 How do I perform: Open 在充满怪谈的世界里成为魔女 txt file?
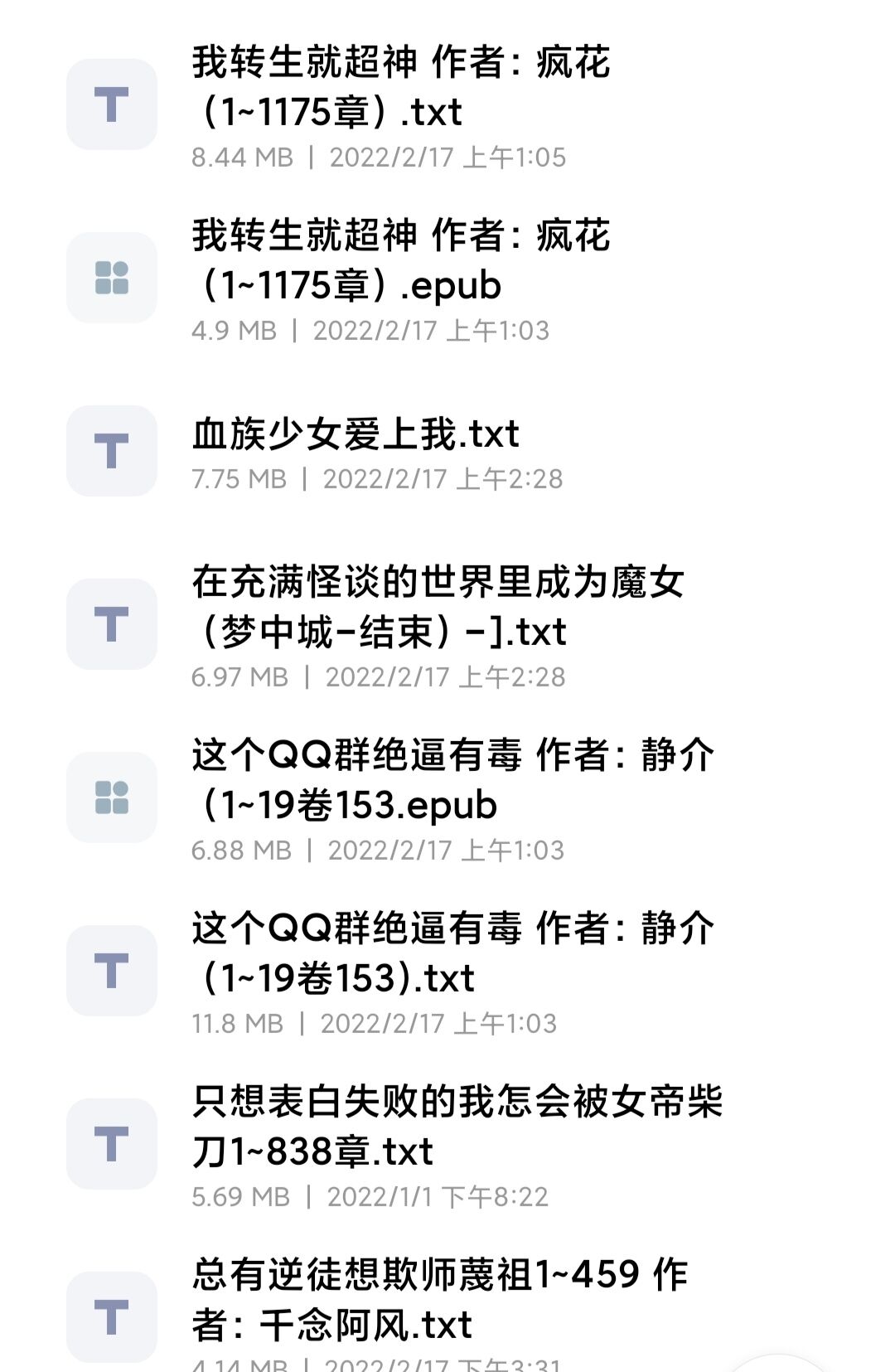point(438,608)
